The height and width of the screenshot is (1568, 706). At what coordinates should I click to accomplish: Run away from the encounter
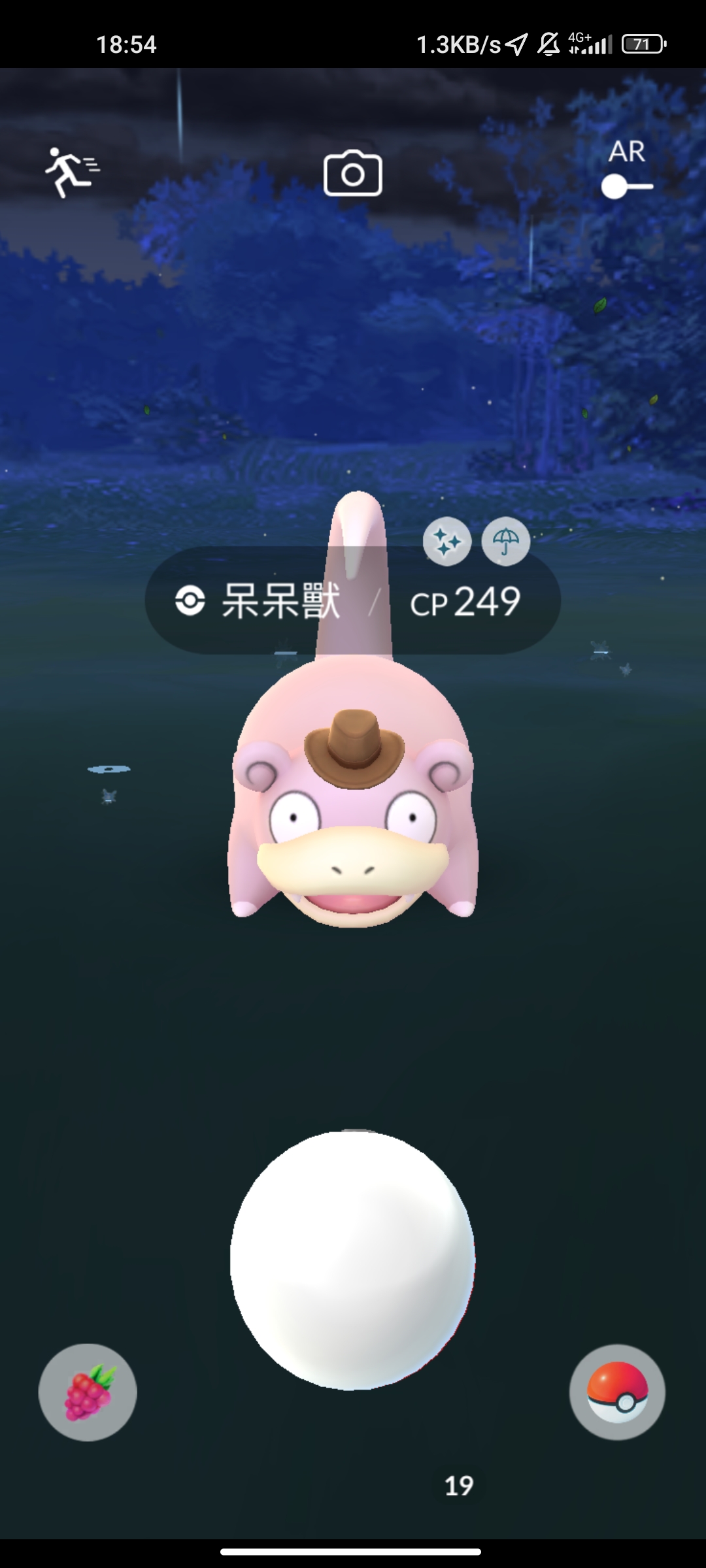71,172
